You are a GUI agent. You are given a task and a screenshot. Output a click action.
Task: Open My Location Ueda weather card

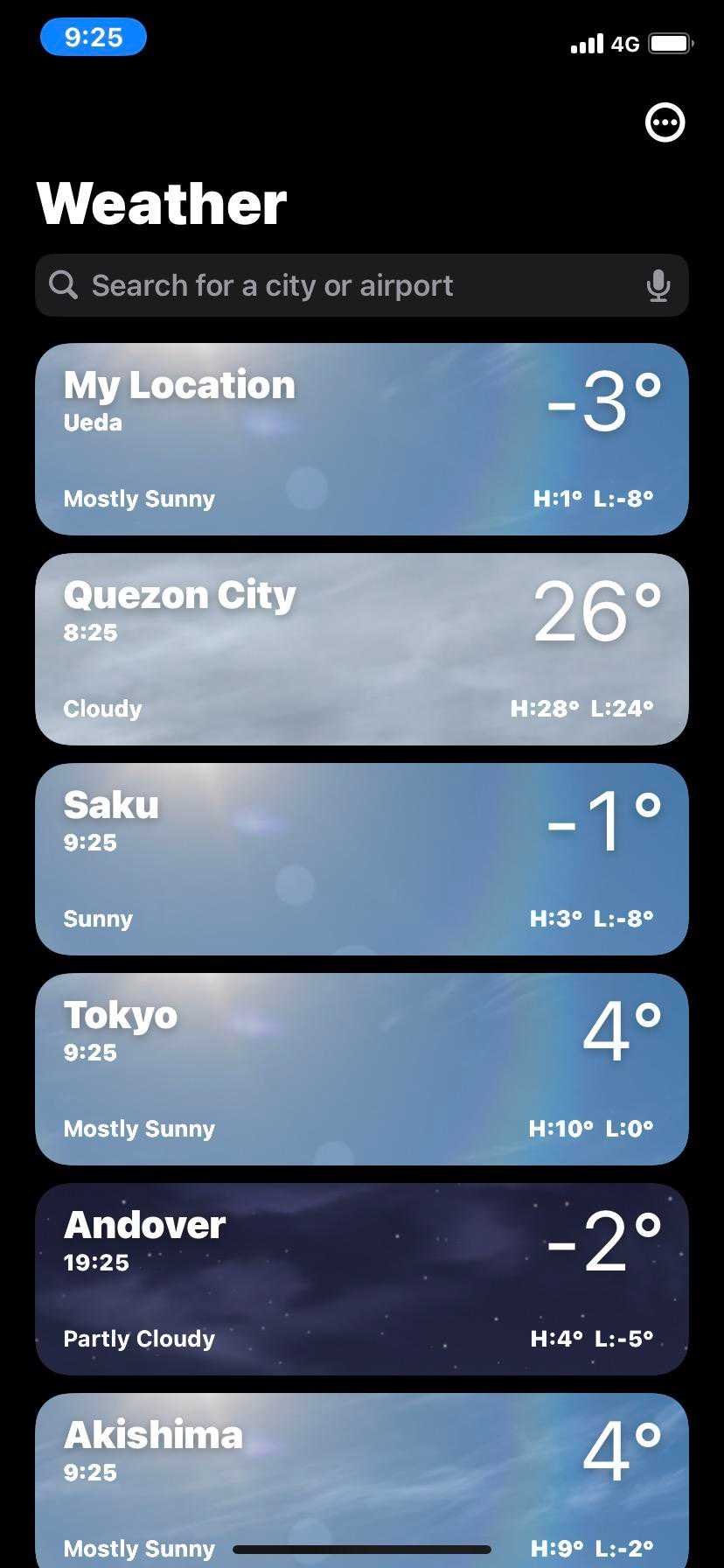tap(362, 439)
